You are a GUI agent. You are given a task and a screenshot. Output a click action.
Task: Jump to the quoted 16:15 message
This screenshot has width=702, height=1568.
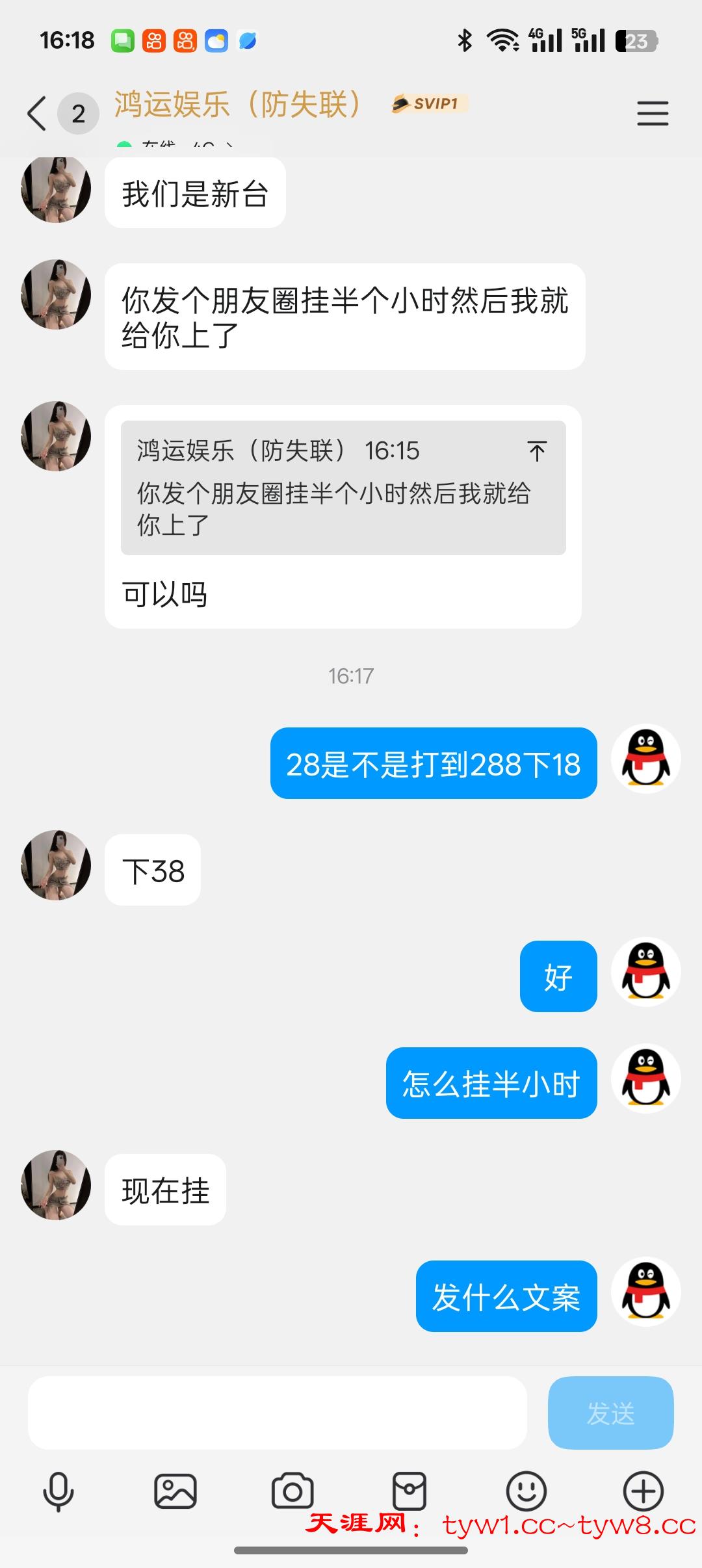click(536, 451)
